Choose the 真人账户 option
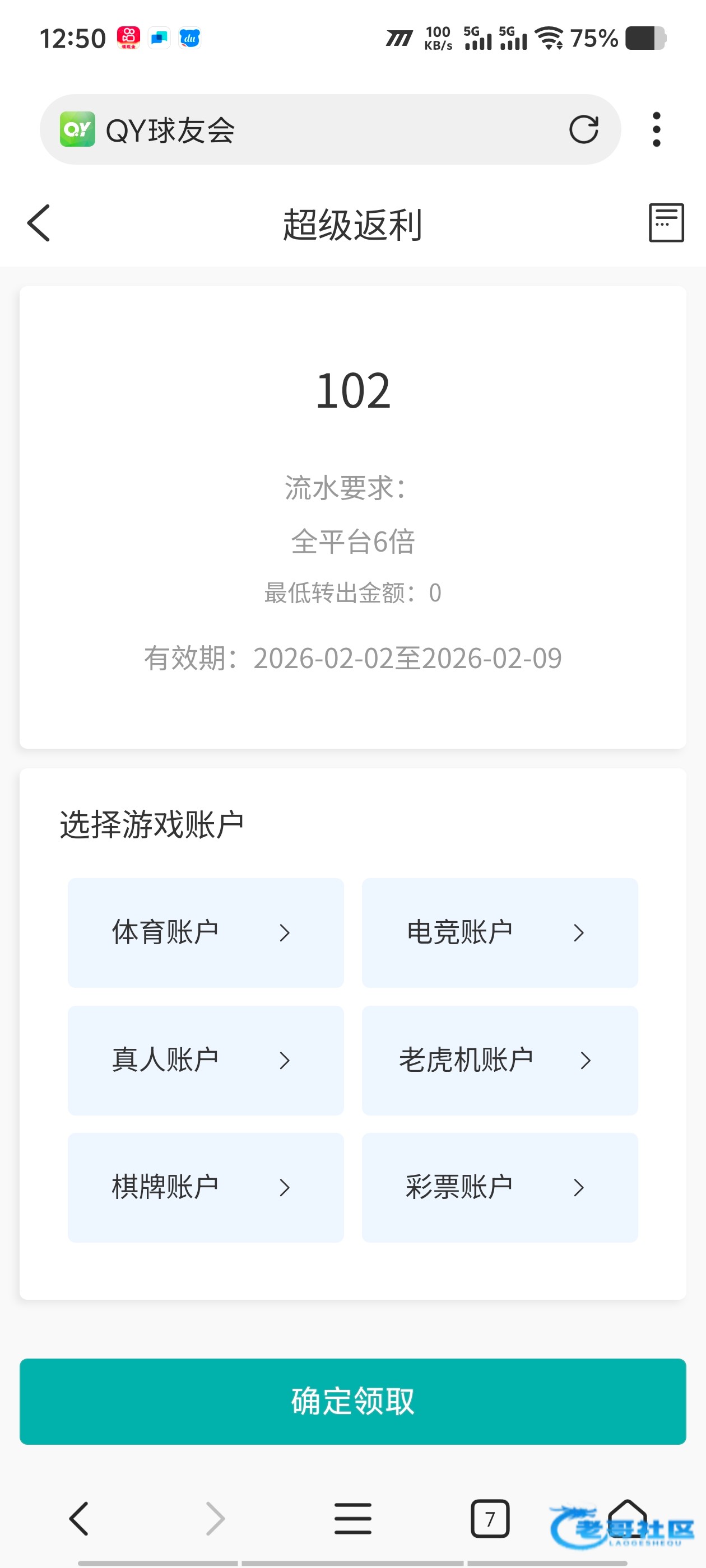Viewport: 706px width, 1568px height. coord(205,1060)
